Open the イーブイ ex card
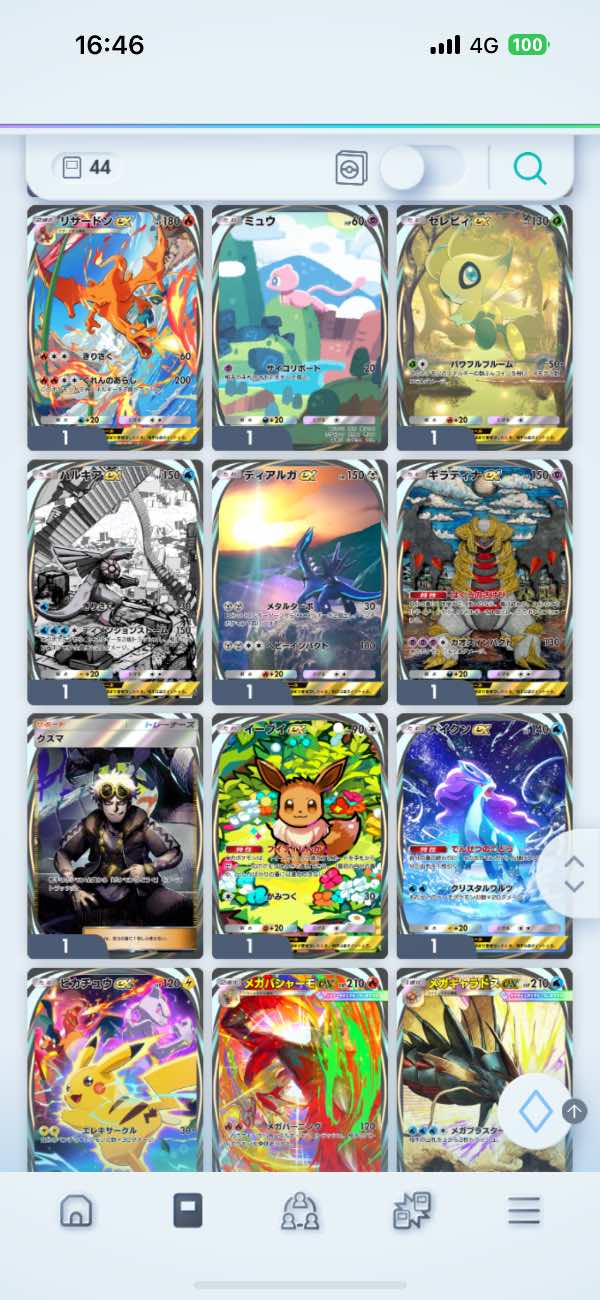 300,836
